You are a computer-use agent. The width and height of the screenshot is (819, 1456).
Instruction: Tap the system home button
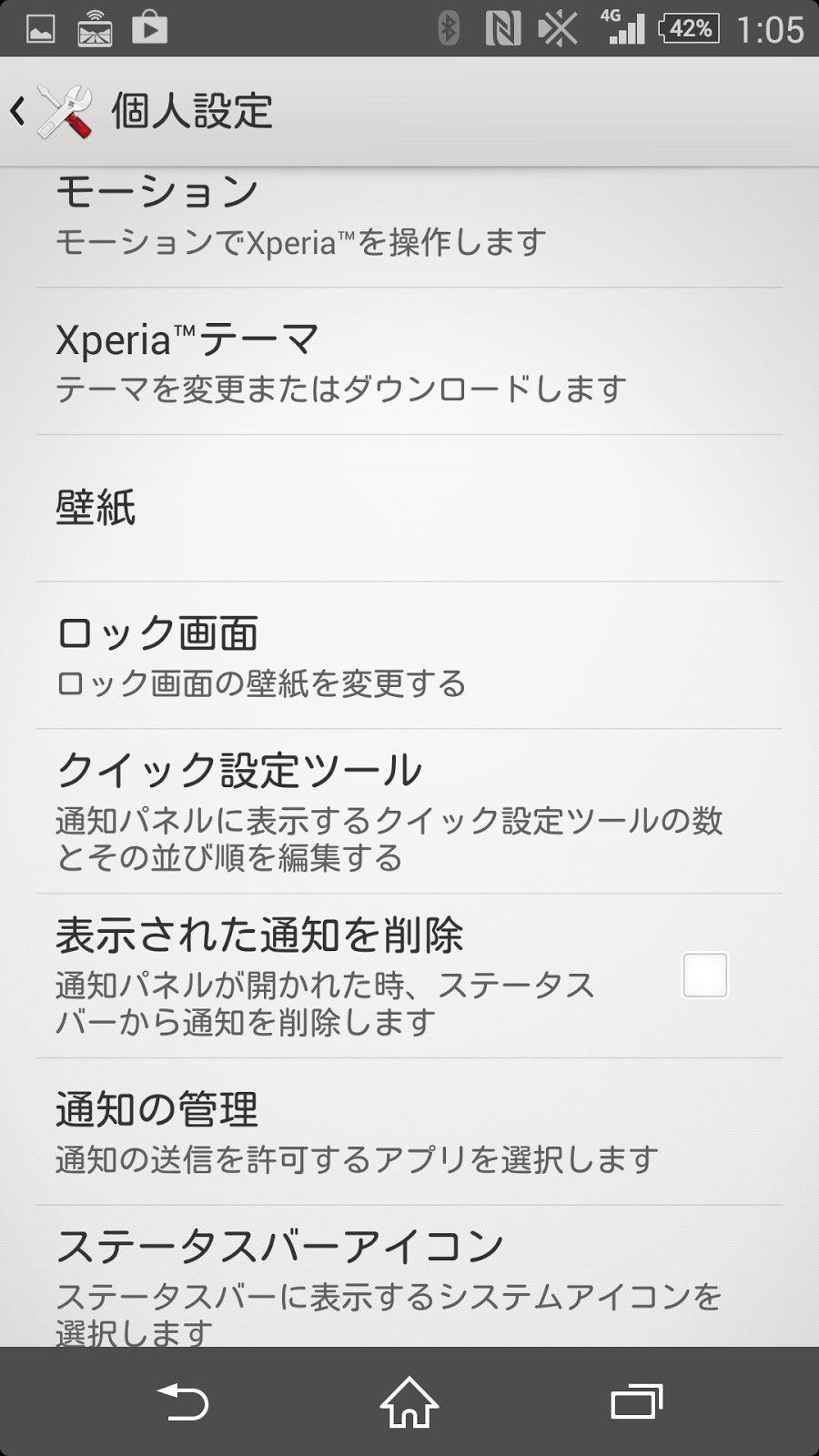(x=409, y=1402)
